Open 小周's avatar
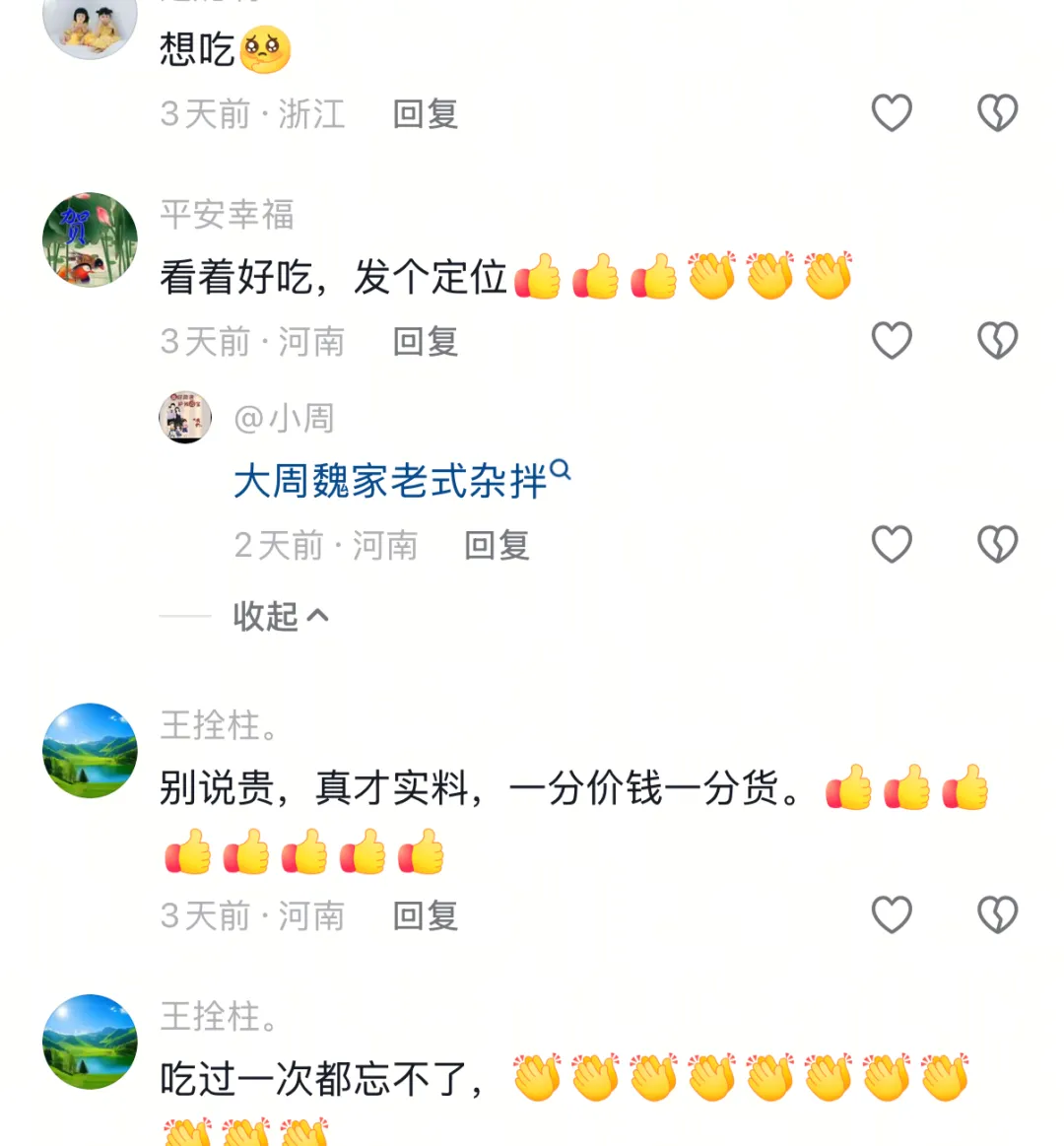The width and height of the screenshot is (1064, 1146). (x=185, y=418)
